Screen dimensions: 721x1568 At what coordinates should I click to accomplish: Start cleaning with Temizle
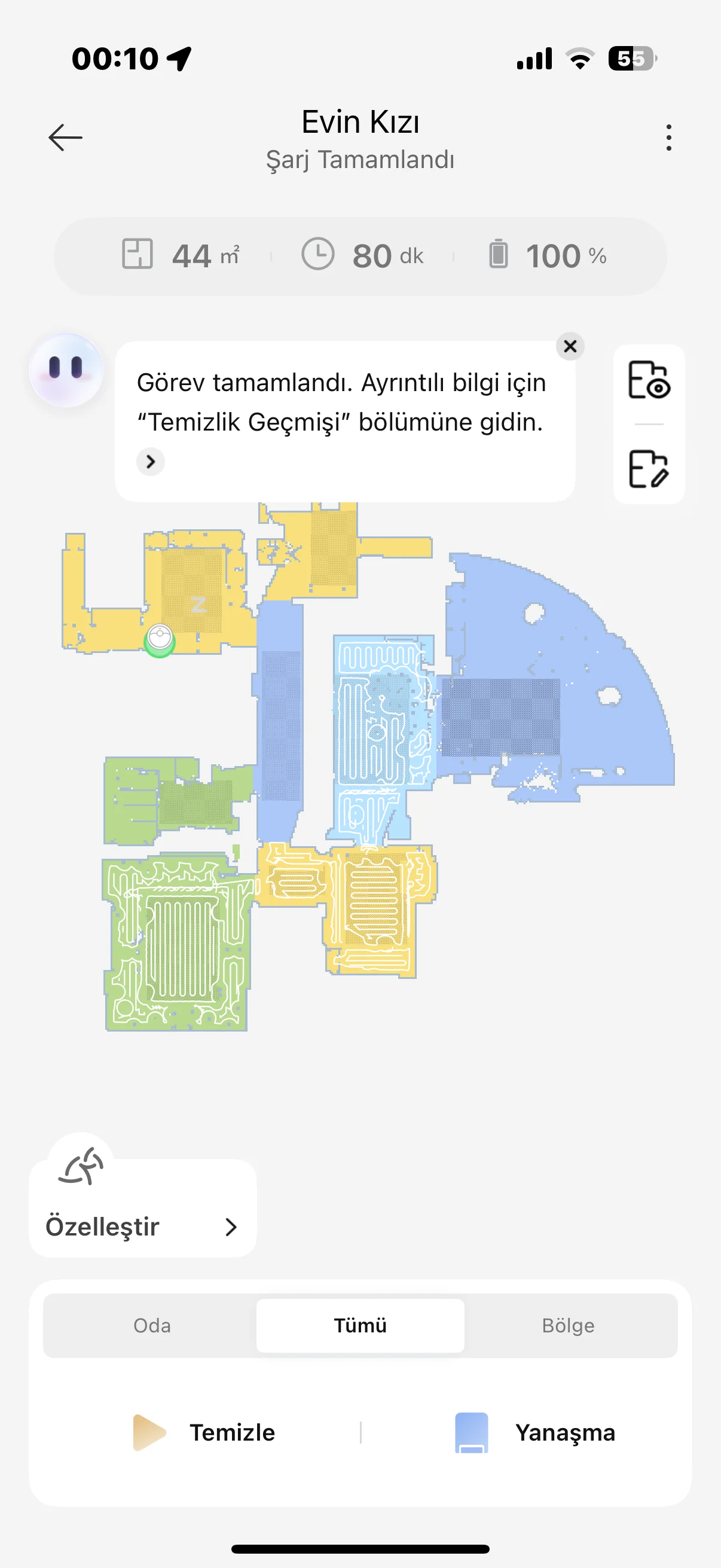(x=204, y=1432)
